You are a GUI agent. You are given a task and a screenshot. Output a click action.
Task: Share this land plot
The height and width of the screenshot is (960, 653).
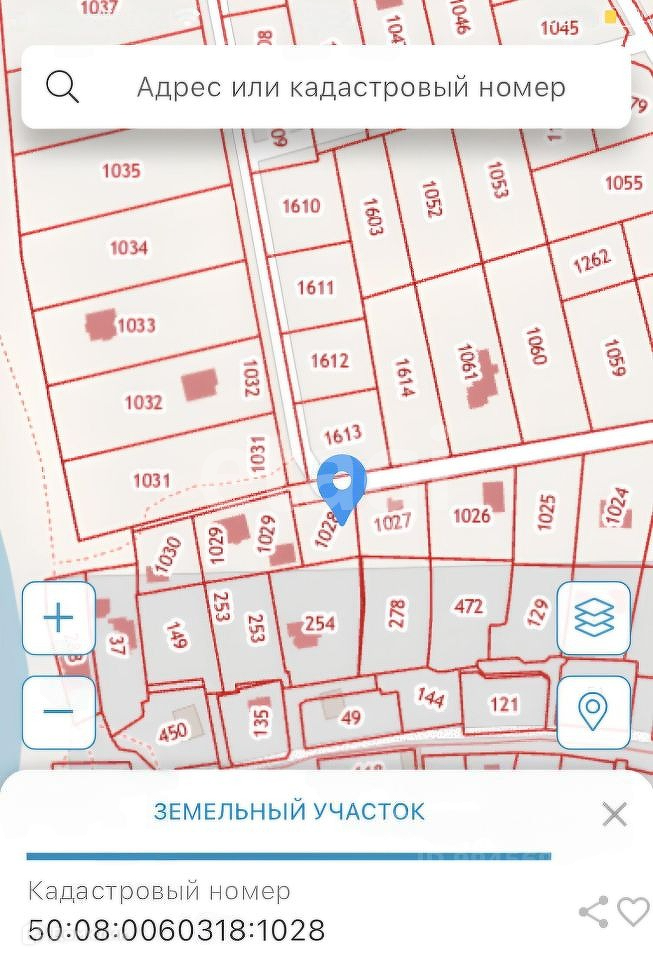(x=594, y=912)
